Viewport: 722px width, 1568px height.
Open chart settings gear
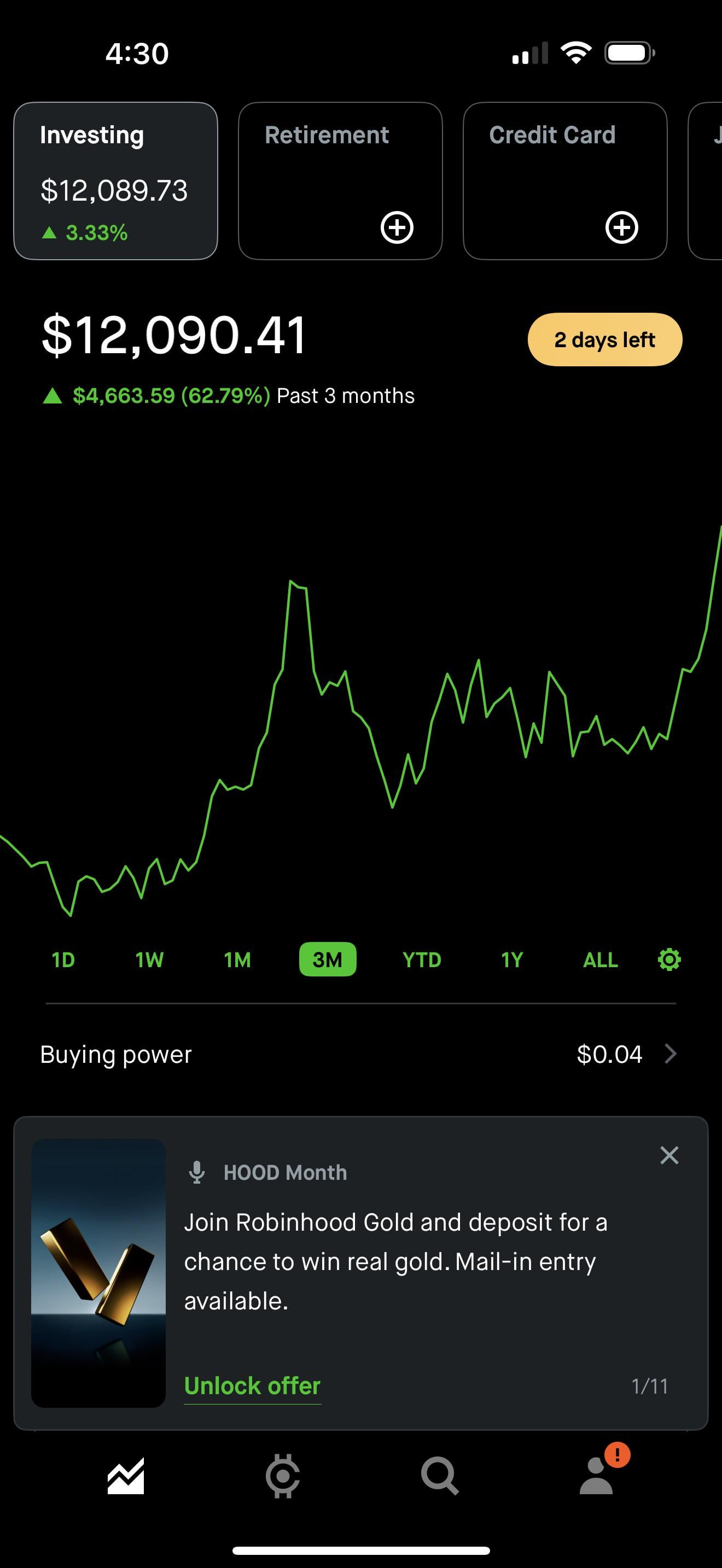click(x=669, y=960)
